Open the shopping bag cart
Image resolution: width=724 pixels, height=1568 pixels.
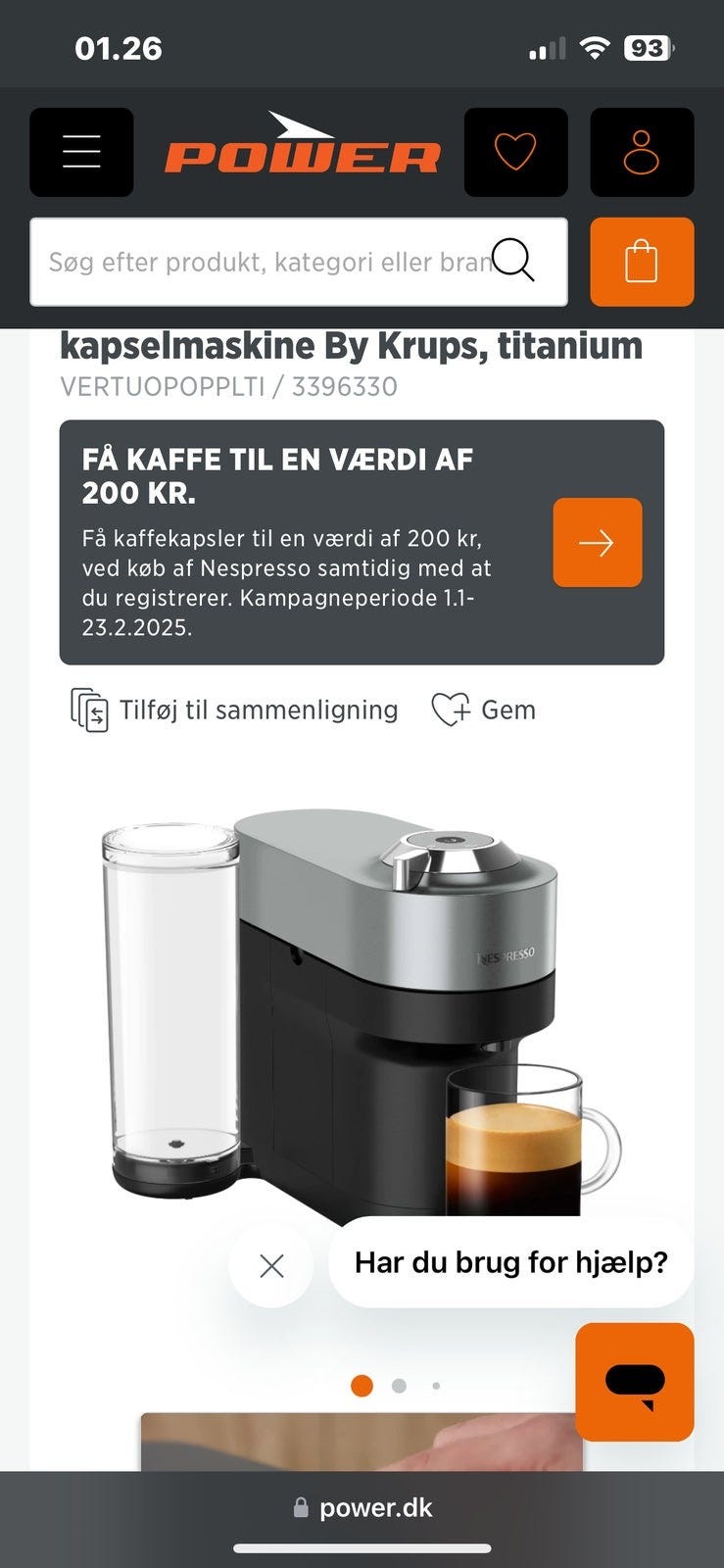tap(642, 262)
